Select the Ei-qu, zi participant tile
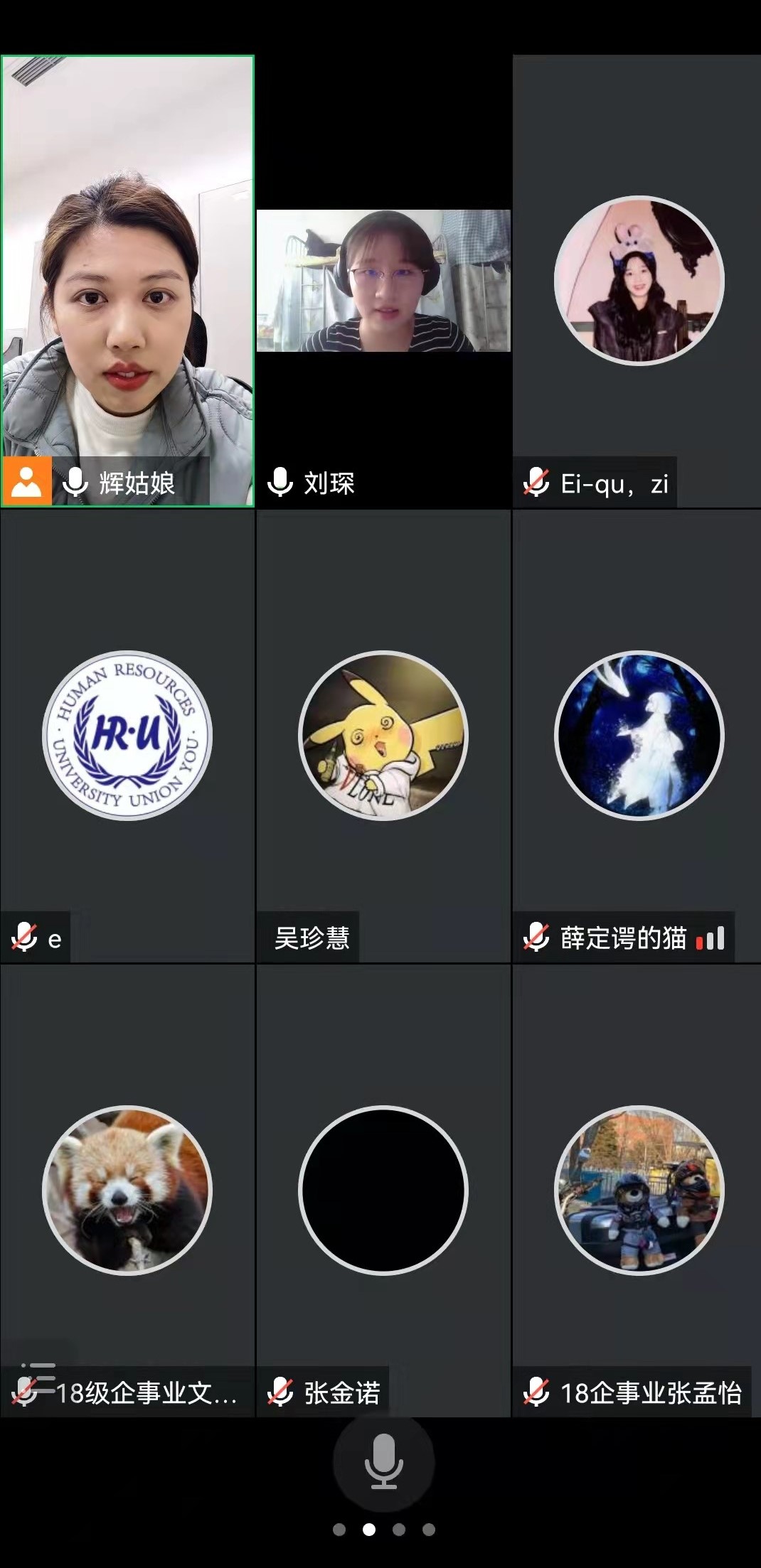This screenshot has width=761, height=1568. pos(638,281)
